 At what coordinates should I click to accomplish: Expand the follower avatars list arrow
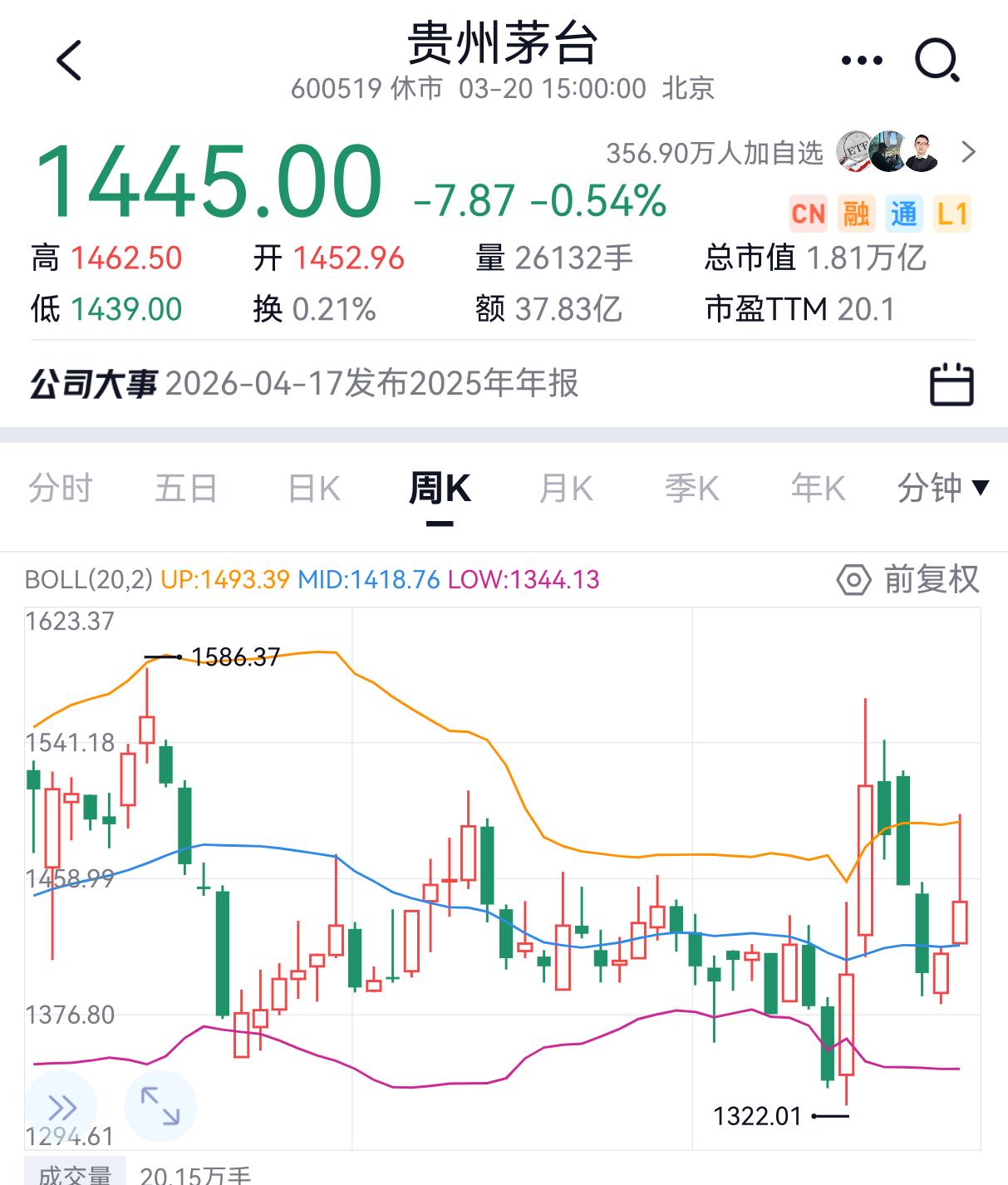coord(968,153)
